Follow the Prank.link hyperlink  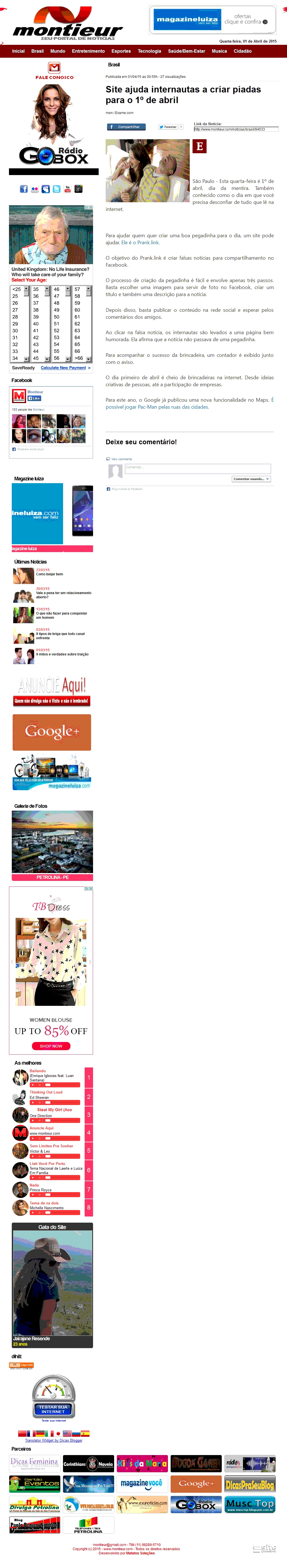pos(148,242)
